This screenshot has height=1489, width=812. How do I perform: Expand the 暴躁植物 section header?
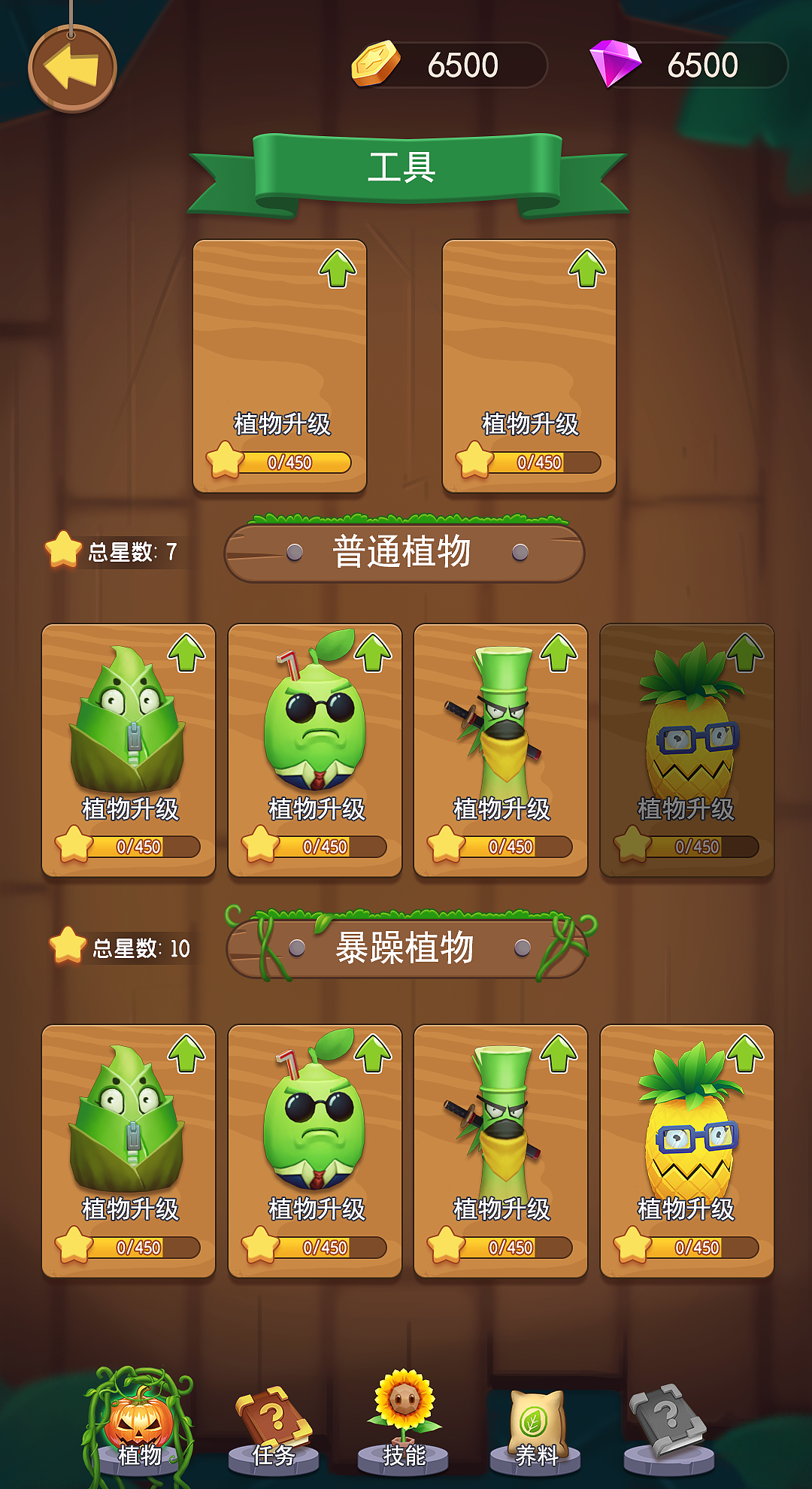tap(404, 948)
